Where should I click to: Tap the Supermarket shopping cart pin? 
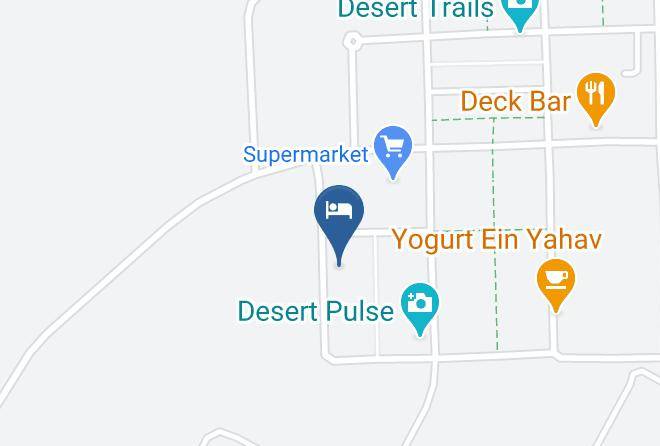[393, 152]
